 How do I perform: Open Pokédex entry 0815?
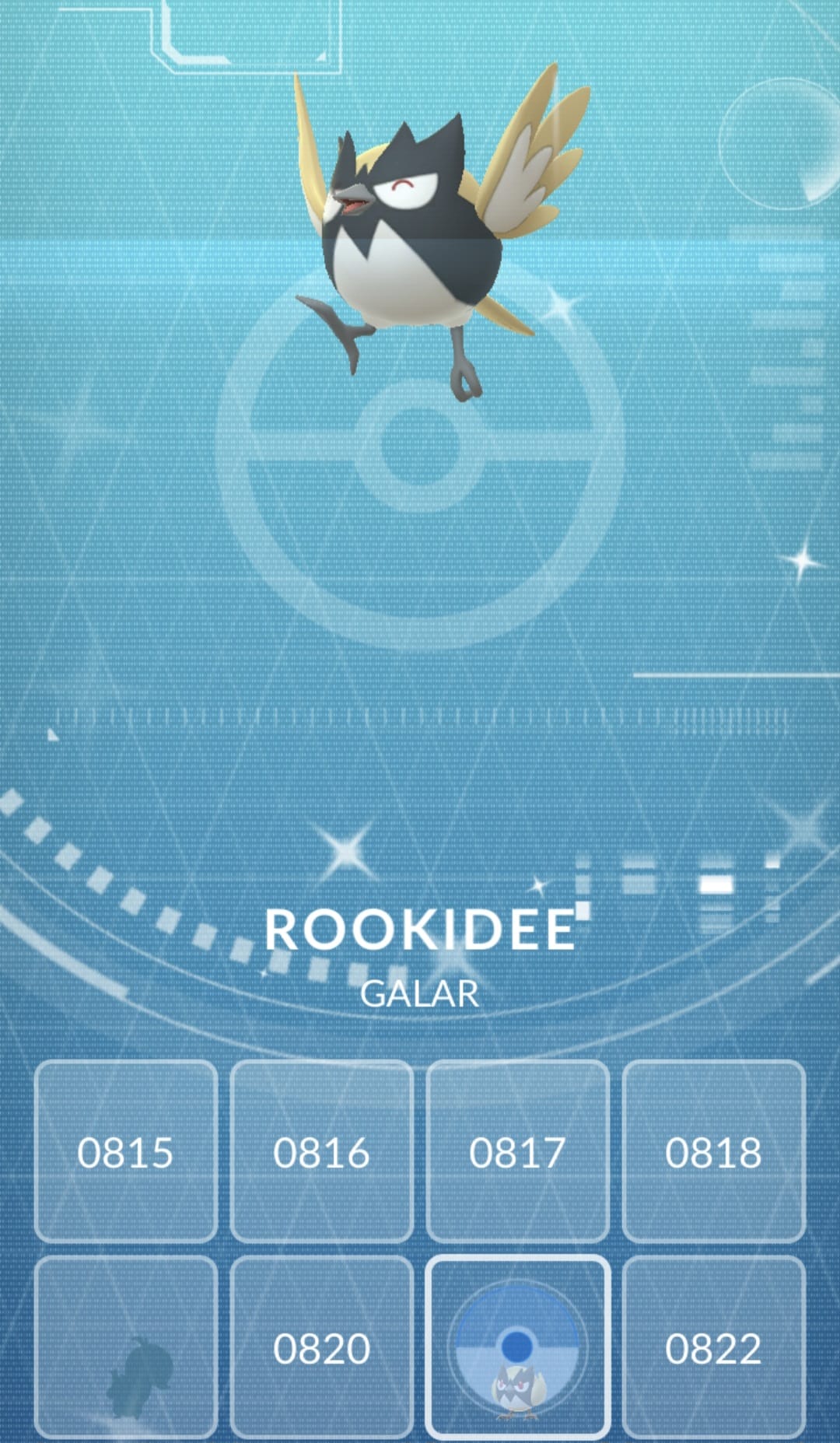[125, 1151]
